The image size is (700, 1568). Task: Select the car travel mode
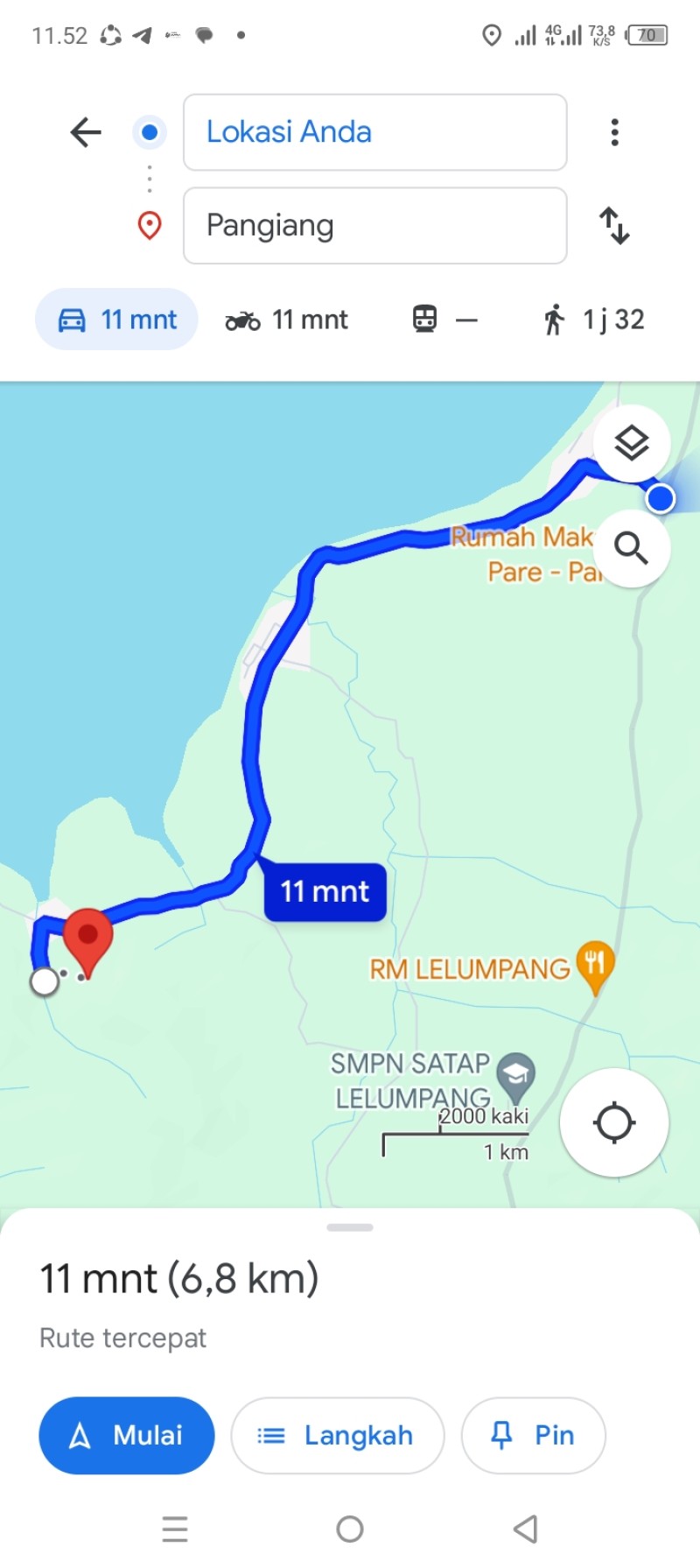[116, 320]
